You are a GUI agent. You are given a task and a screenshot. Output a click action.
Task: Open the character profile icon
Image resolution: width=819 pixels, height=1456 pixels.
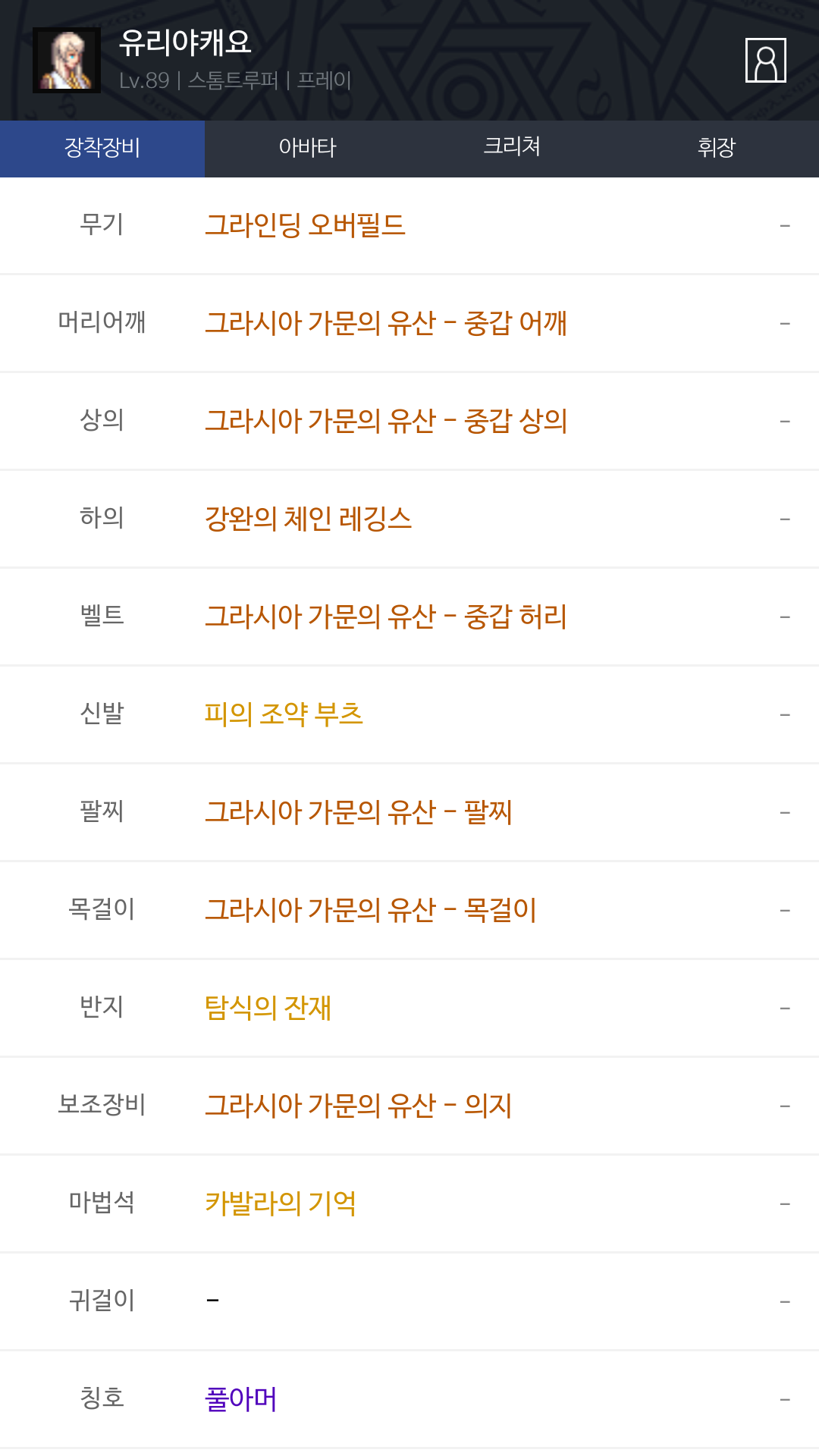pyautogui.click(x=765, y=60)
